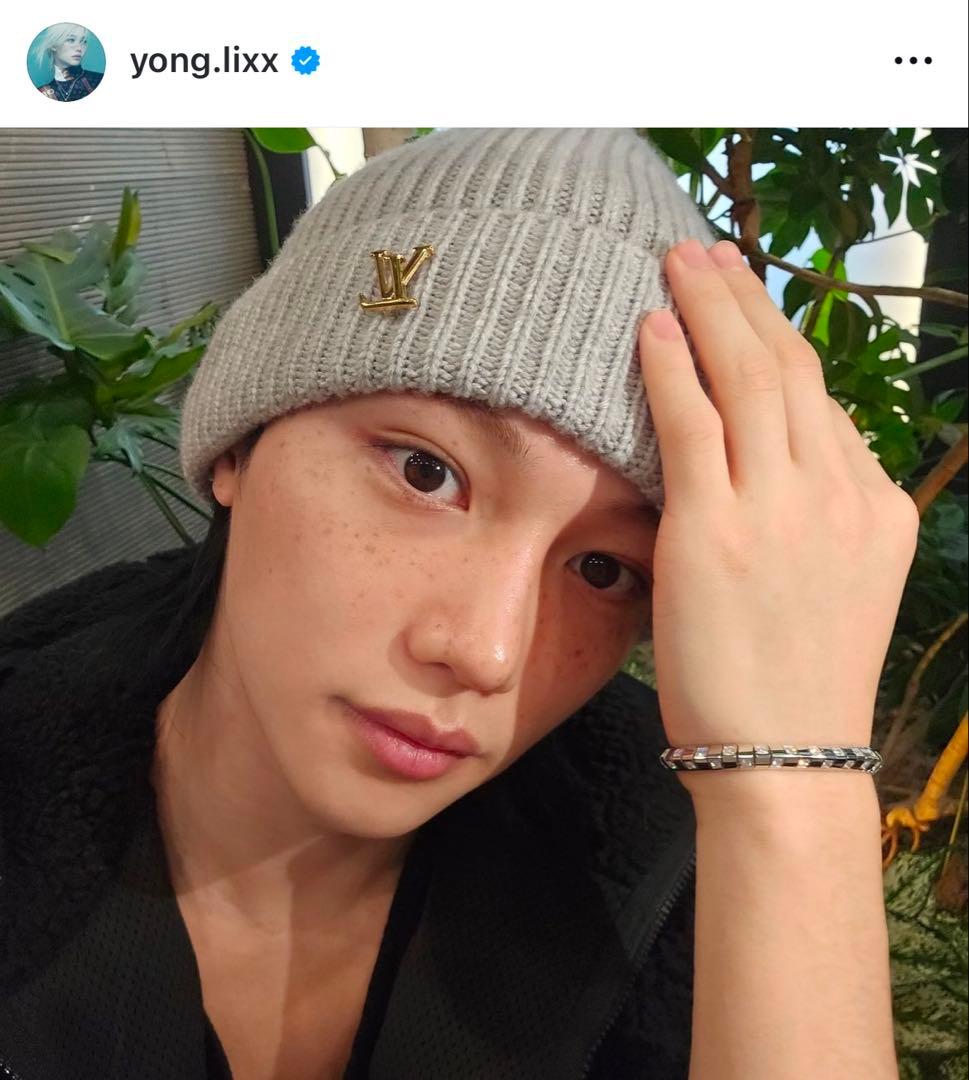Image resolution: width=969 pixels, height=1080 pixels.
Task: Open the yong.lixx username link
Action: pyautogui.click(x=203, y=62)
